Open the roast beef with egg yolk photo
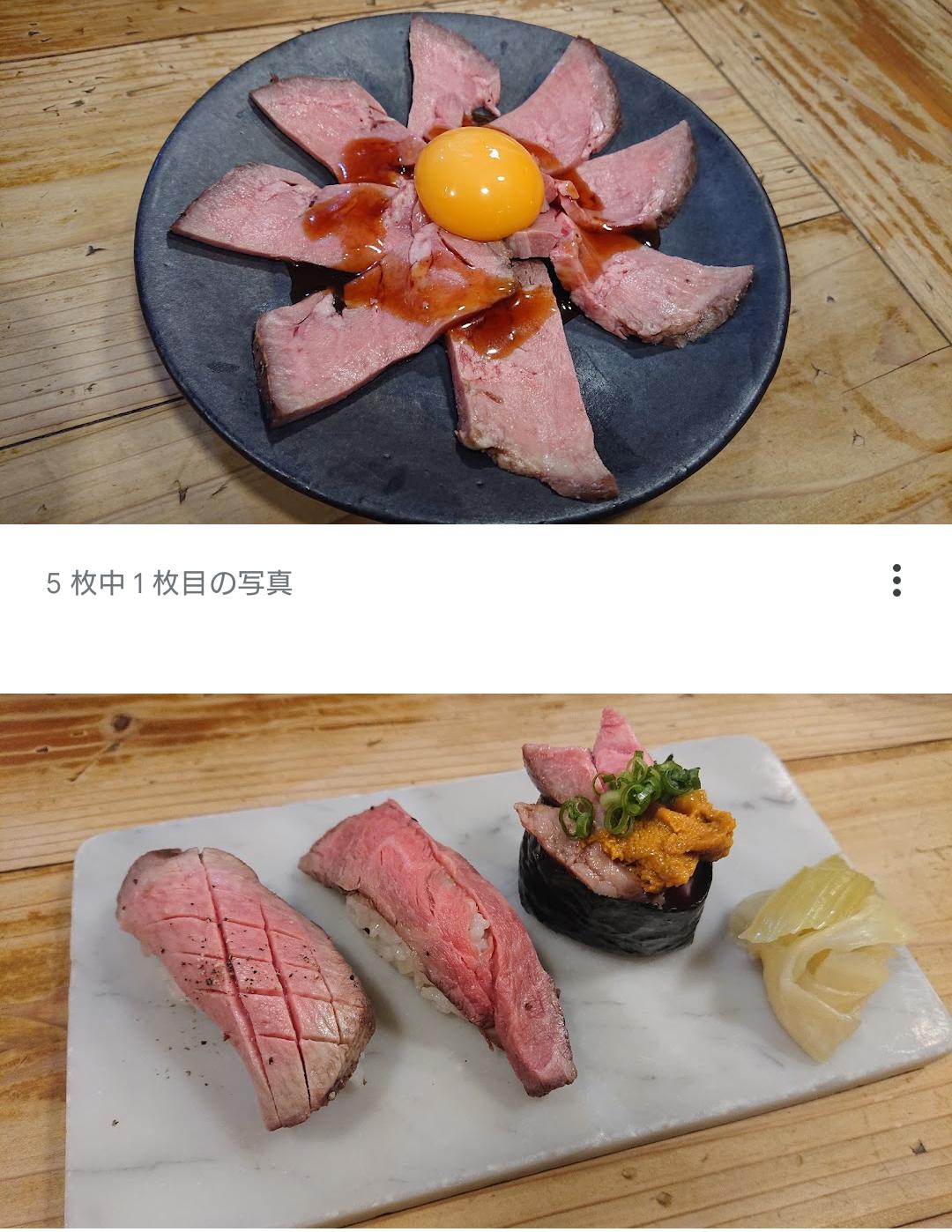 [476, 262]
